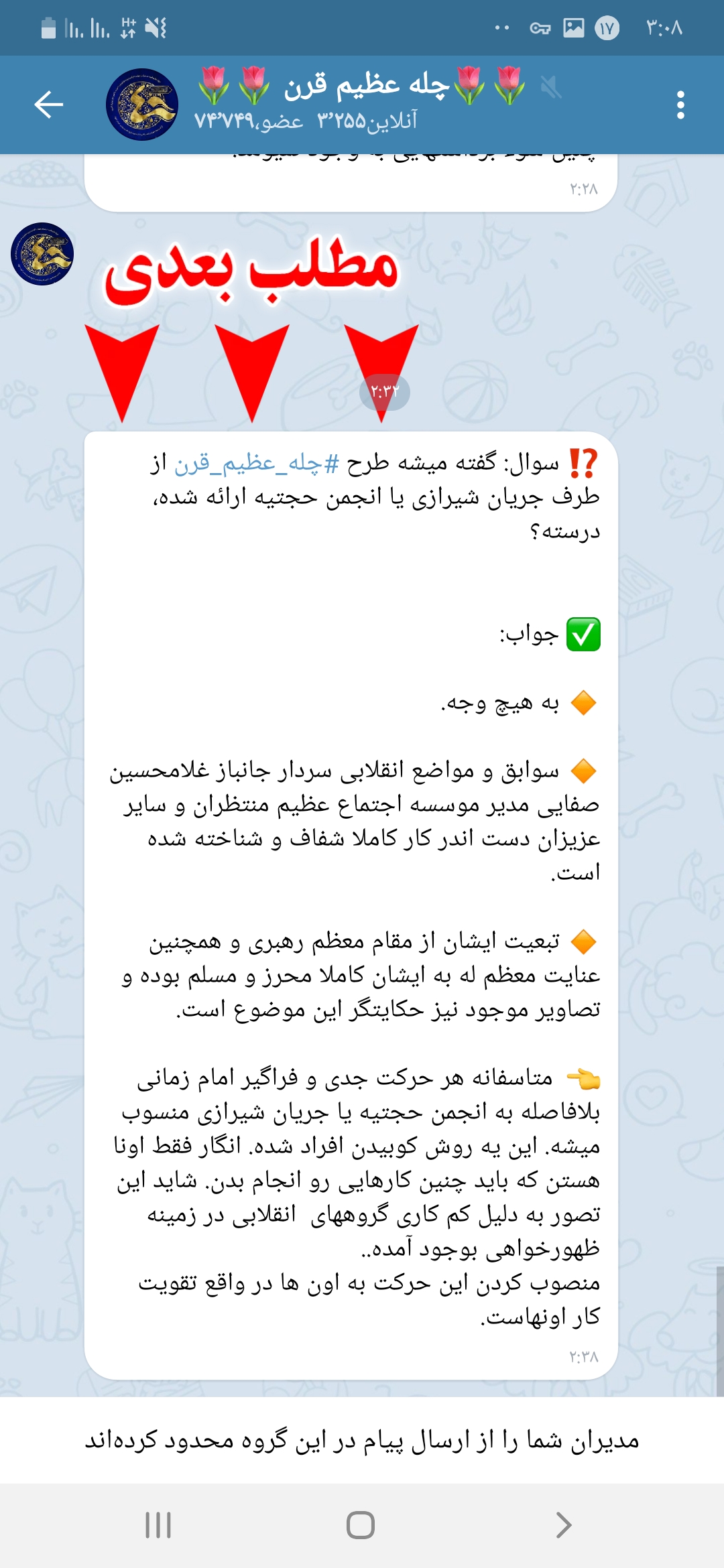Image resolution: width=724 pixels, height=1568 pixels.
Task: Tap the system home button
Action: click(361, 1525)
